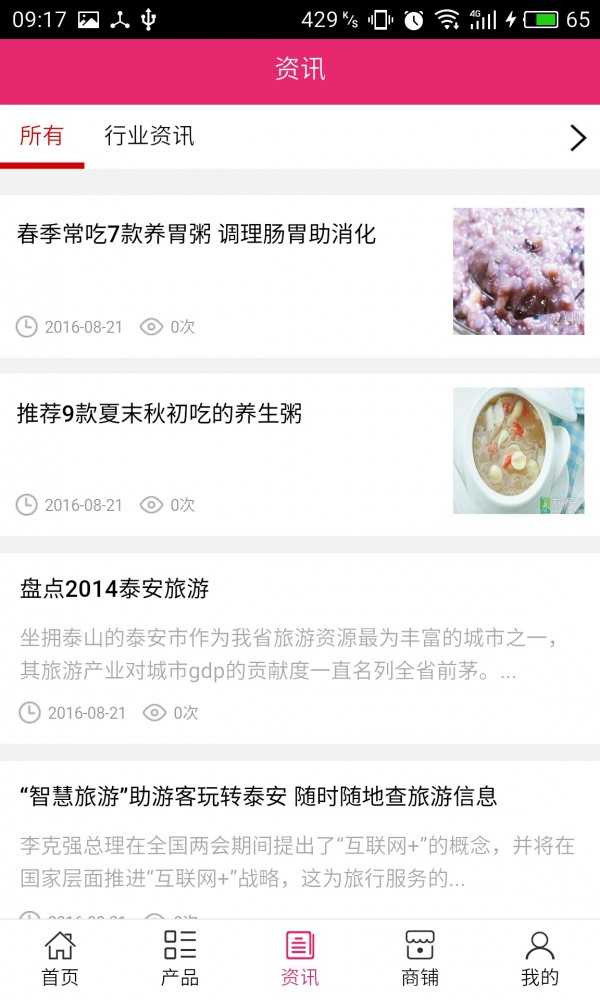Open the 我的 profile tab
Screen dimensions: 600x1000
click(x=539, y=959)
